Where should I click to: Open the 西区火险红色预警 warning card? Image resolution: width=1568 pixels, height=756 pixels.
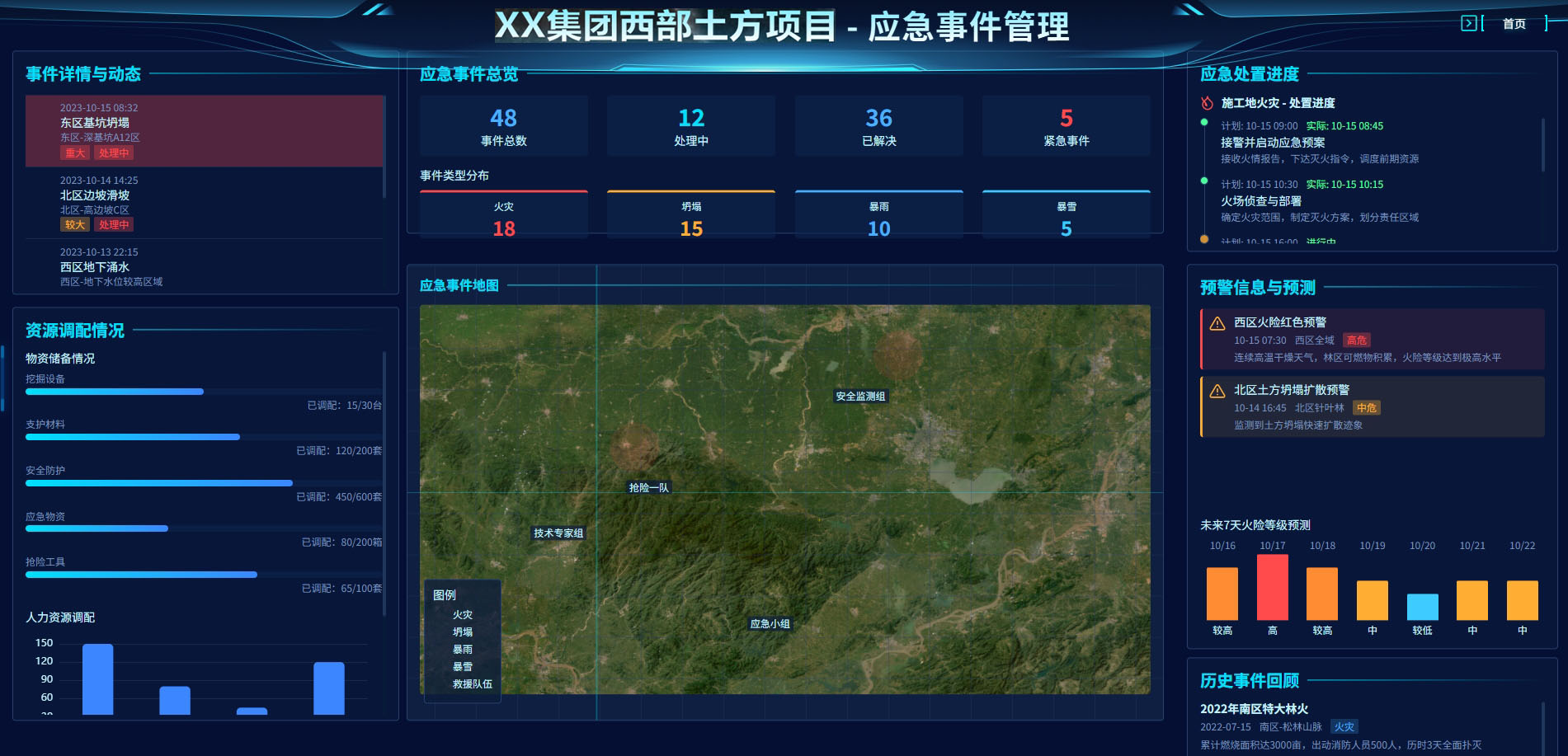tap(1372, 339)
